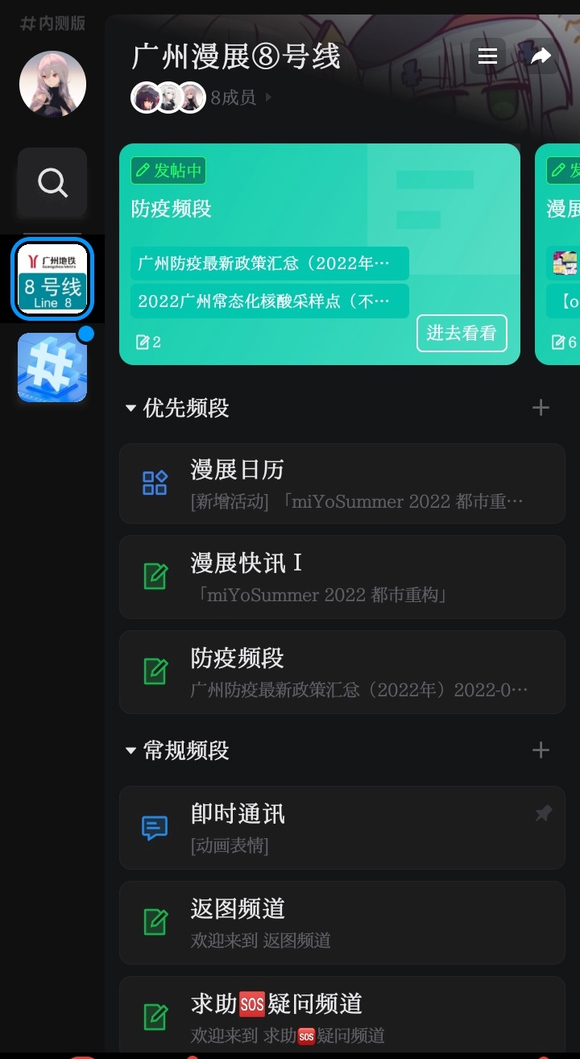Open the search icon in the sidebar
The image size is (580, 1059).
tap(52, 182)
